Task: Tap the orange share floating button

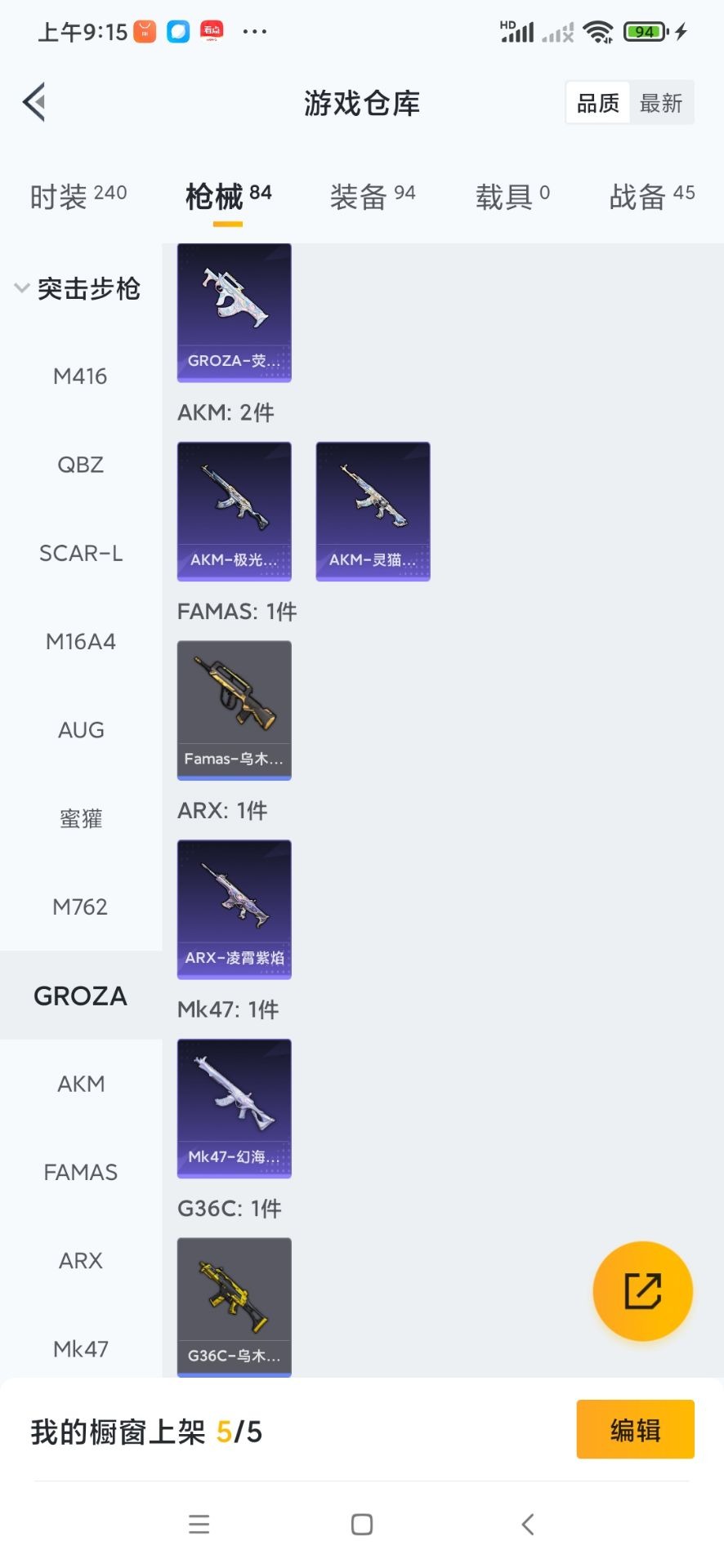Action: (642, 1291)
